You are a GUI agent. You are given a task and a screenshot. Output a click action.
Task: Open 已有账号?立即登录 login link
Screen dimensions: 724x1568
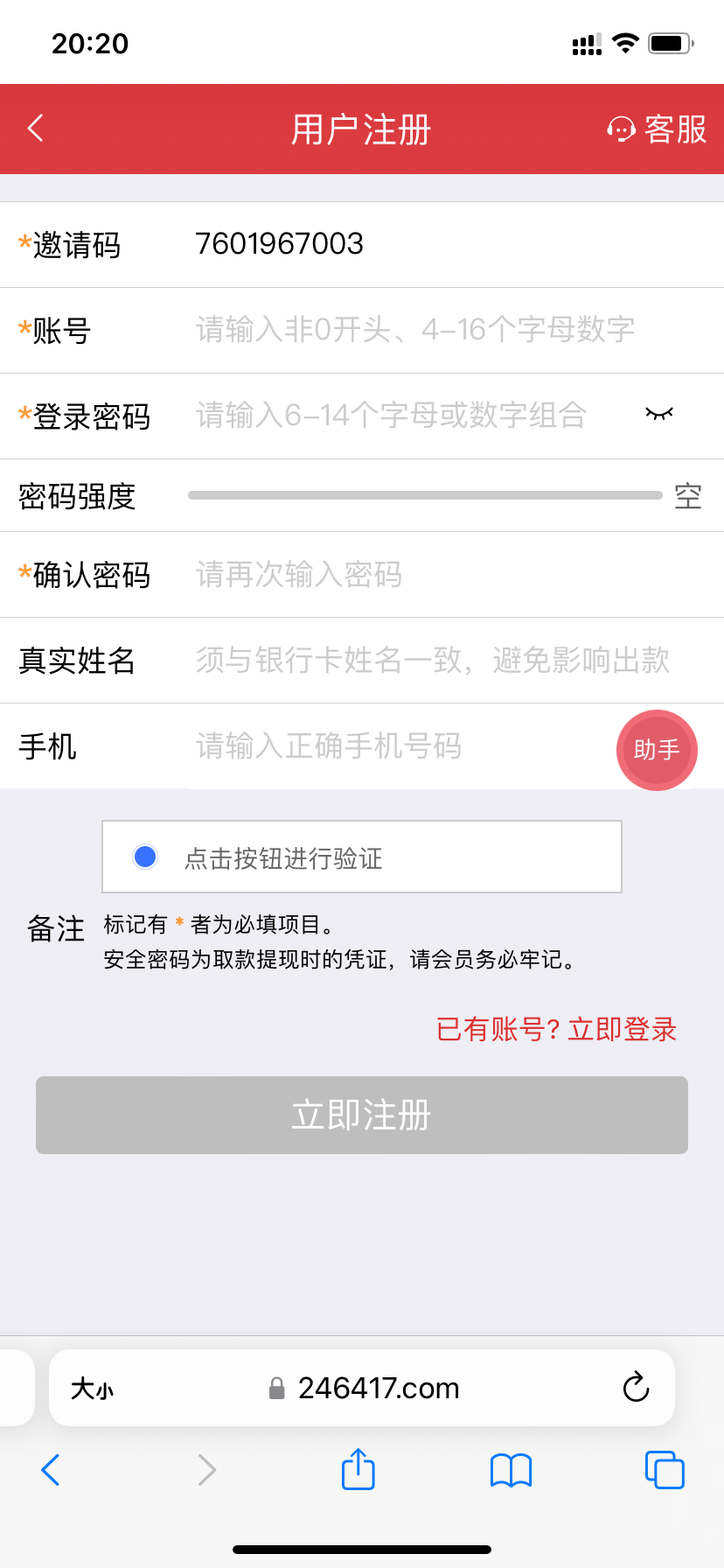coord(556,1029)
